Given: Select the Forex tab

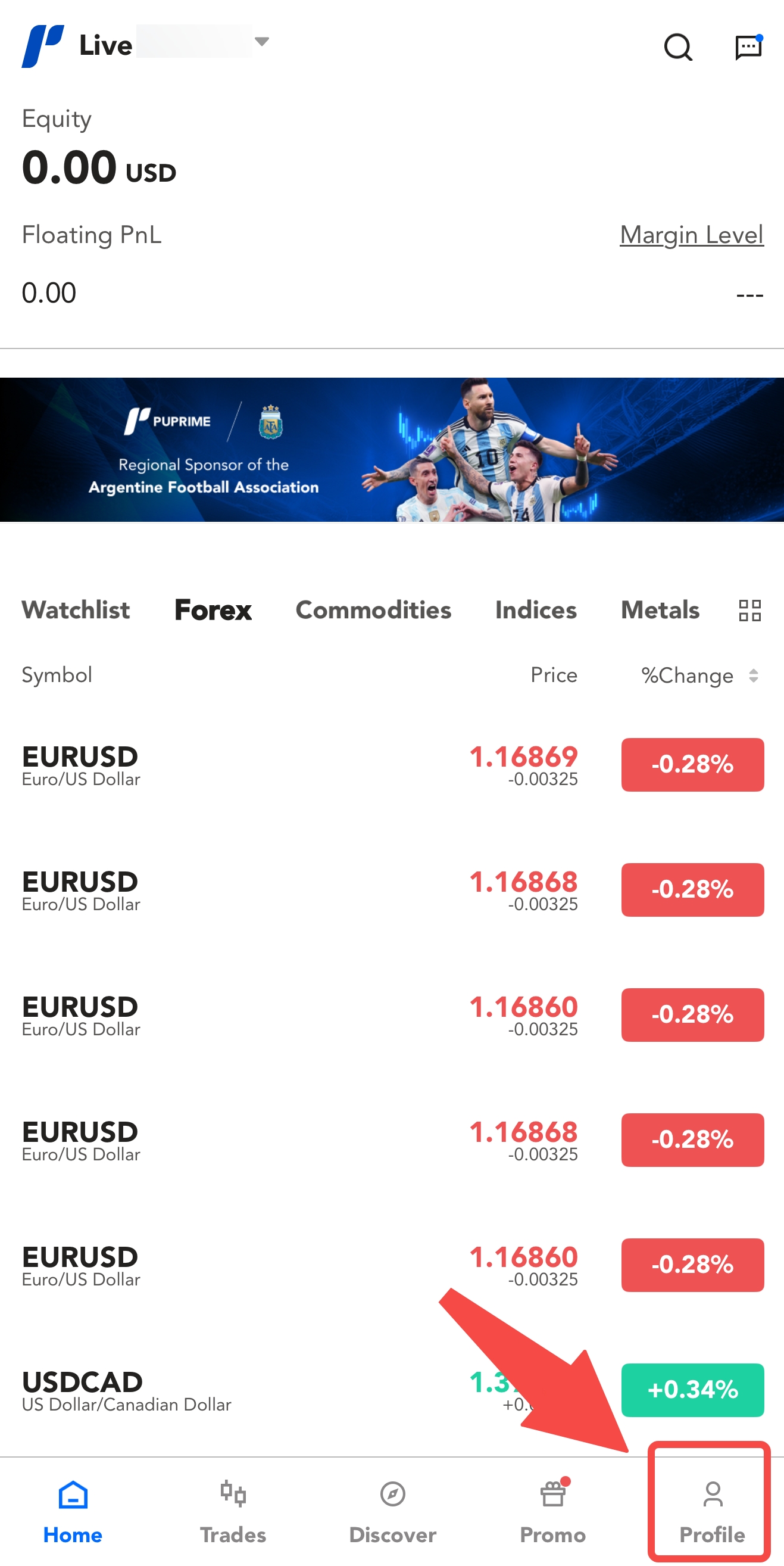Looking at the screenshot, I should point(213,610).
